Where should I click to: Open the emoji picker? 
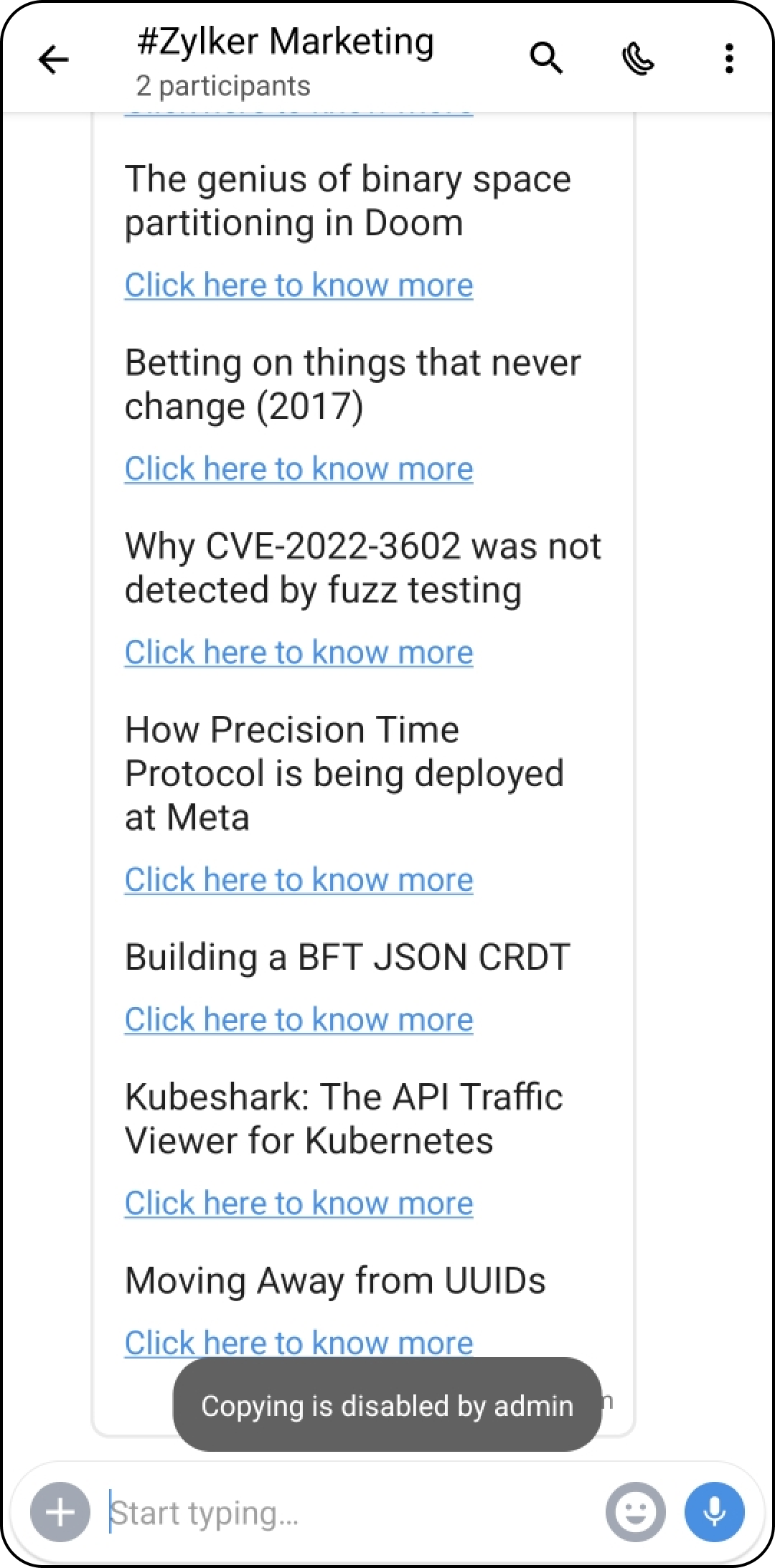pyautogui.click(x=636, y=1512)
